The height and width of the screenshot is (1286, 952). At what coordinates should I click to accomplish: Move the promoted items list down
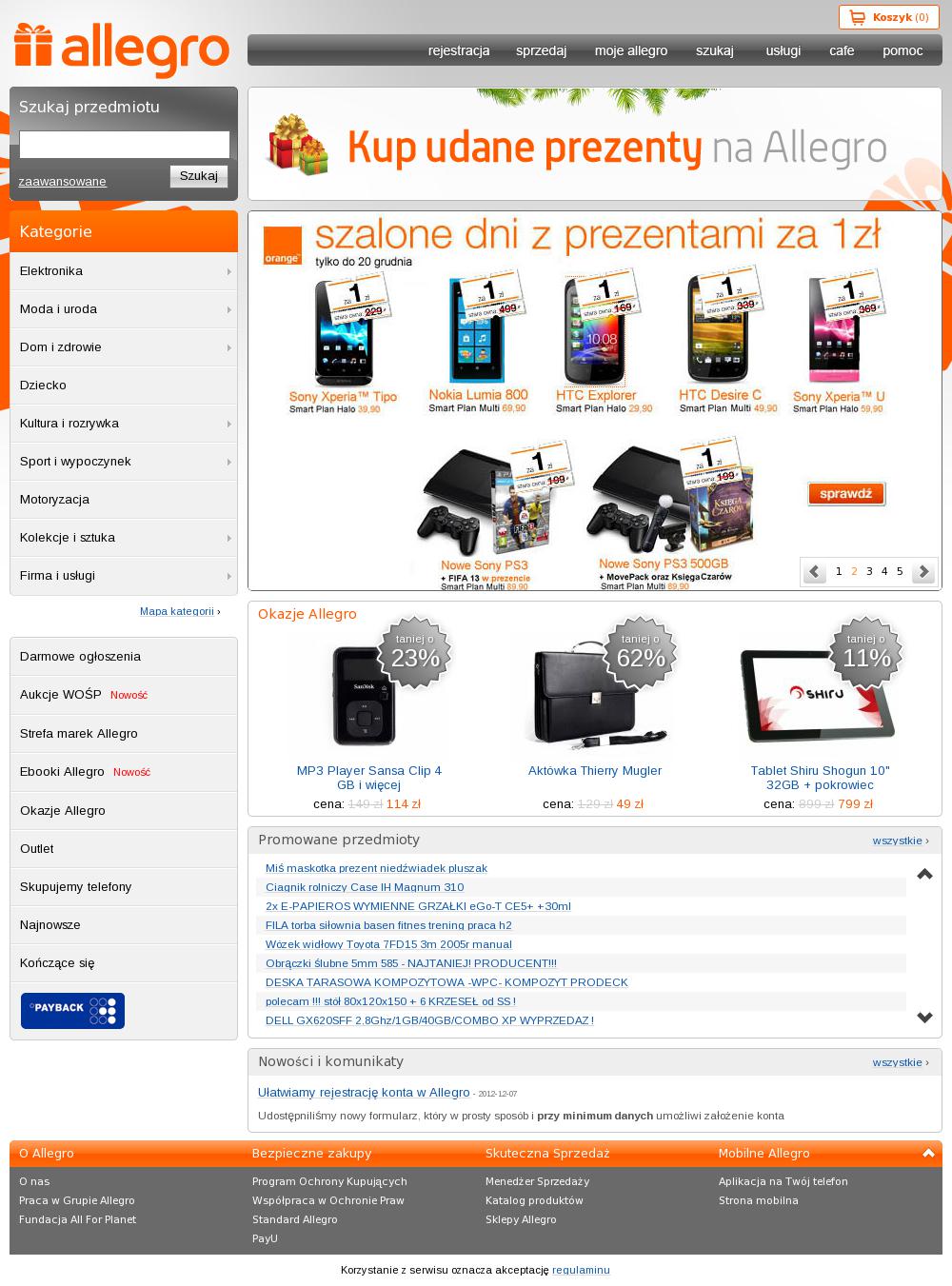pyautogui.click(x=924, y=1018)
